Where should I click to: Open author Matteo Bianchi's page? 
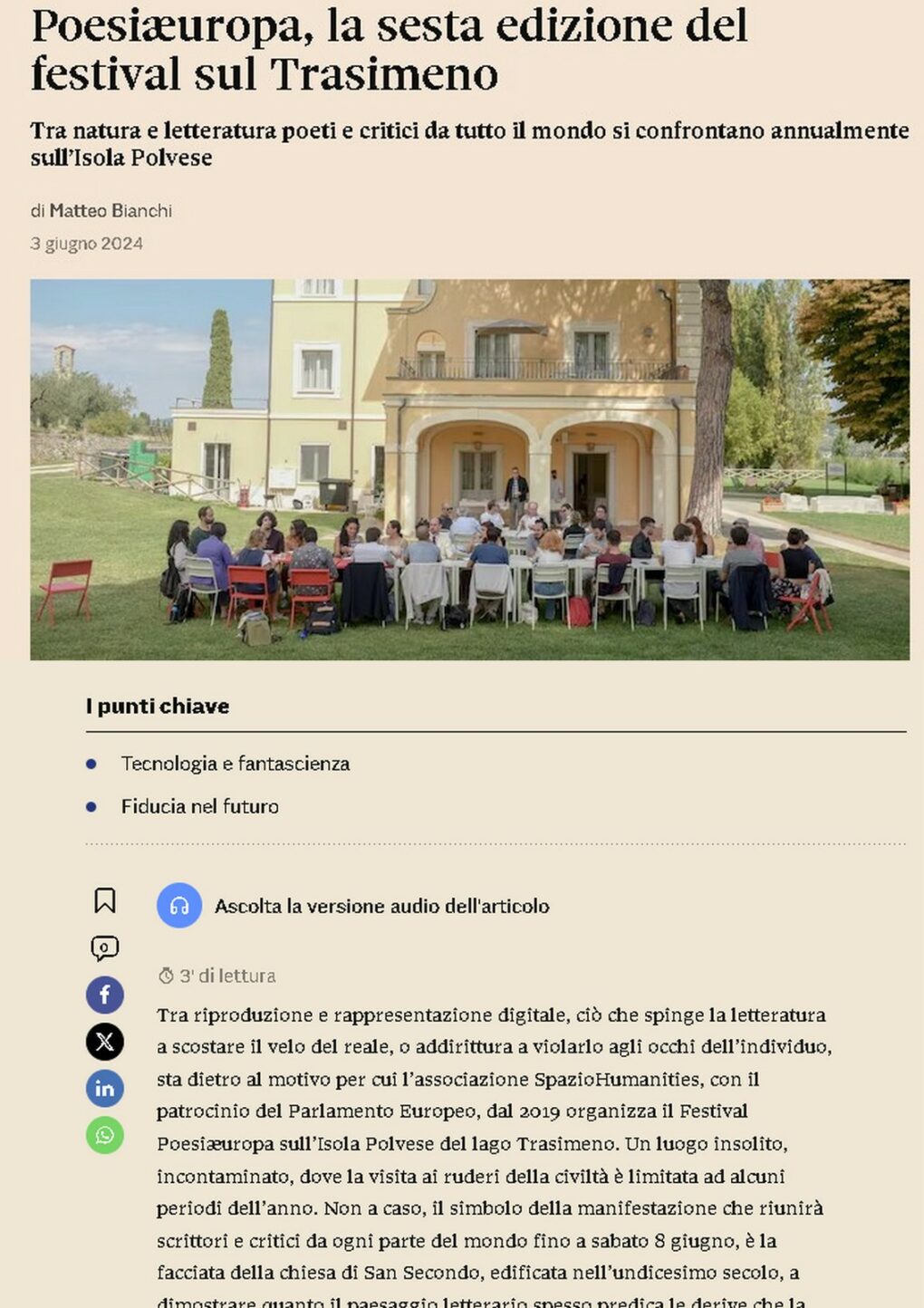111,211
